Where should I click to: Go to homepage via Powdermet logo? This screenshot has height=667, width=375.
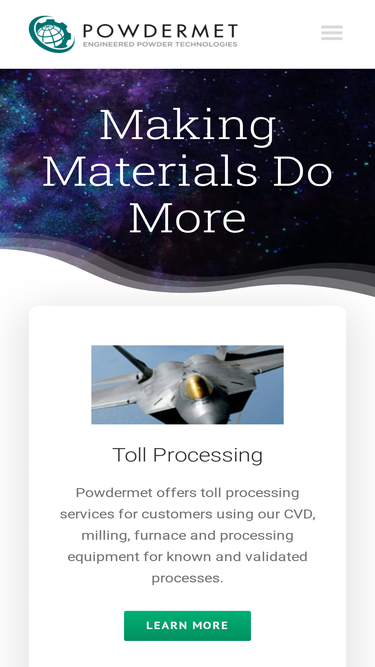point(133,34)
